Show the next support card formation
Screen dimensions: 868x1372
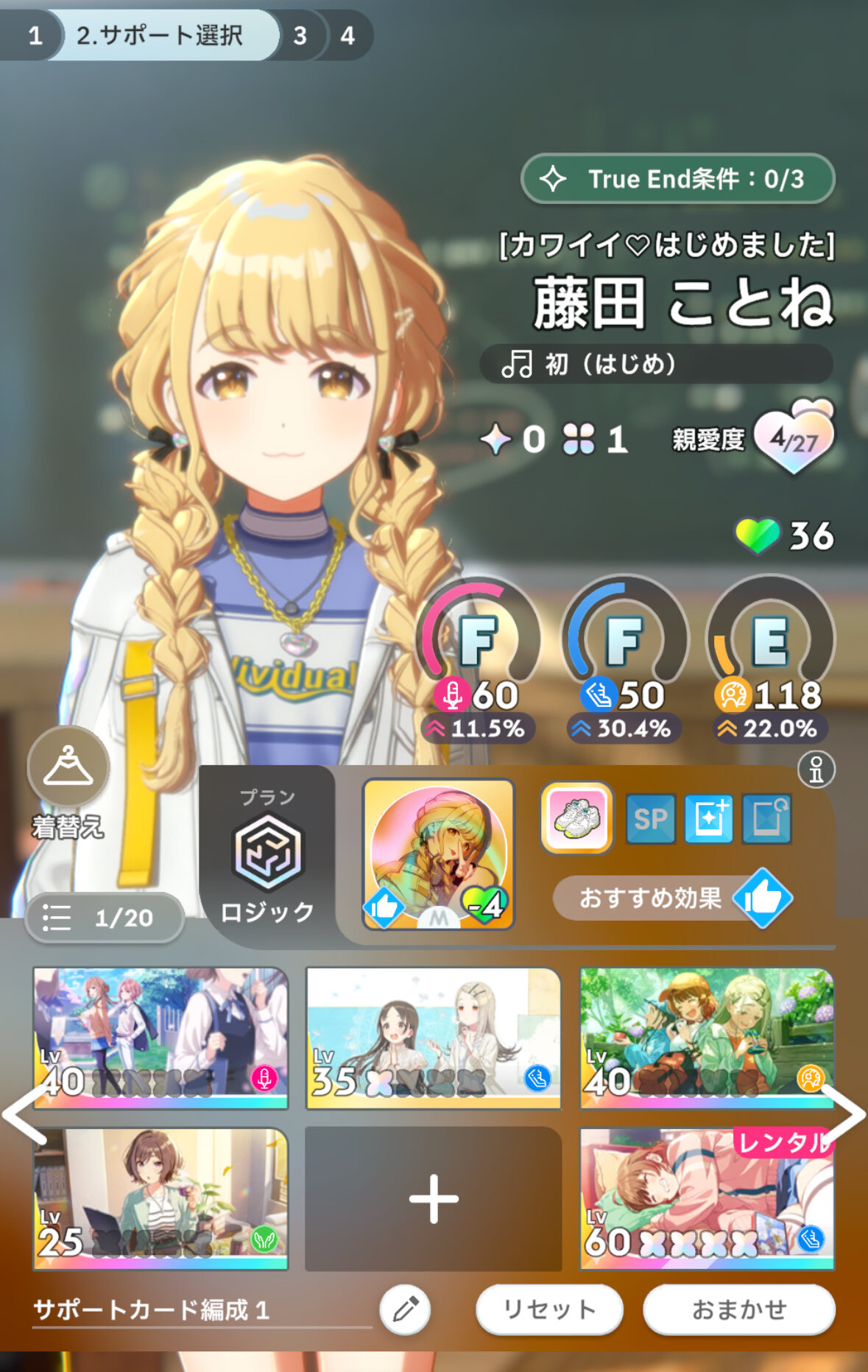(847, 1114)
